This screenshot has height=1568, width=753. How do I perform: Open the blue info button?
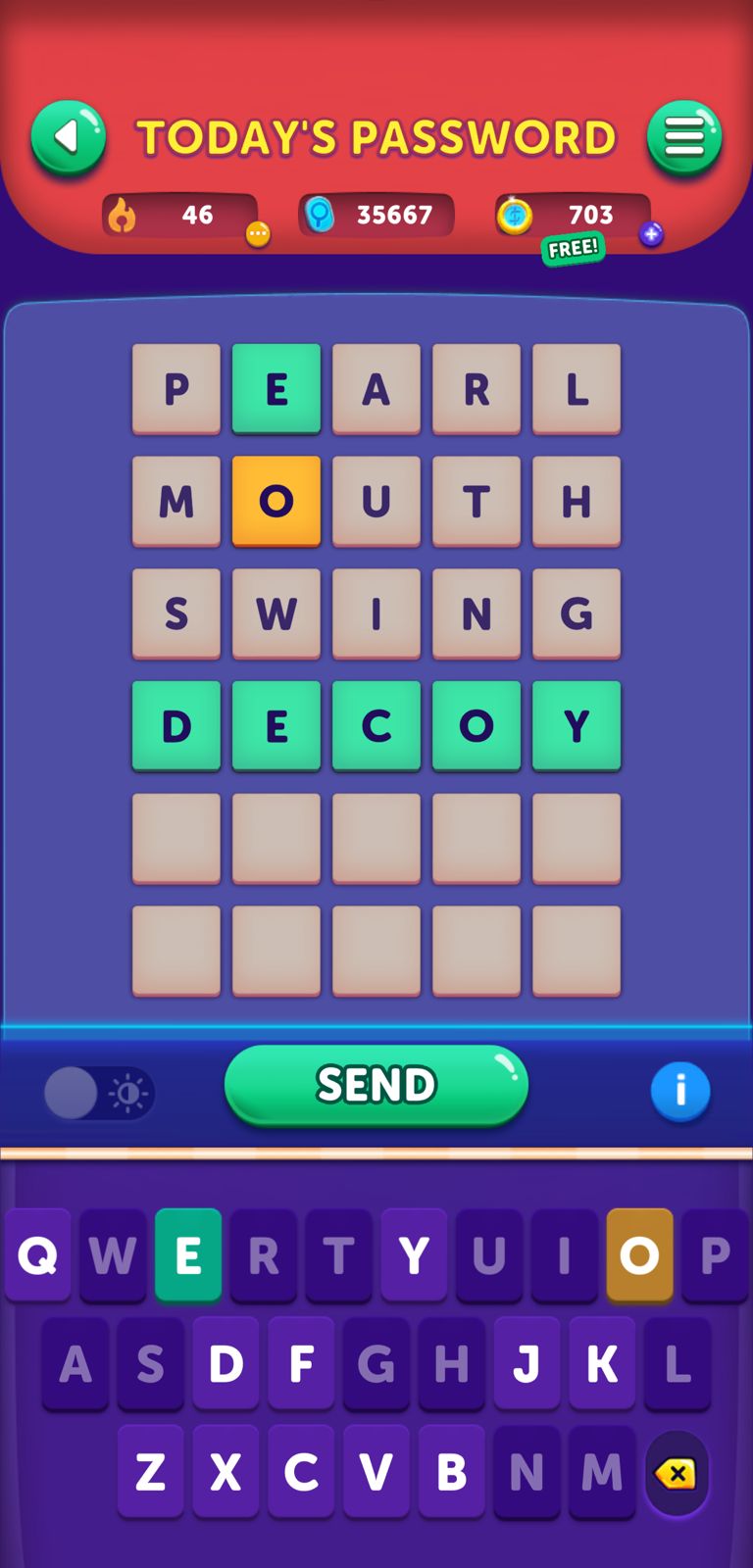coord(679,1091)
